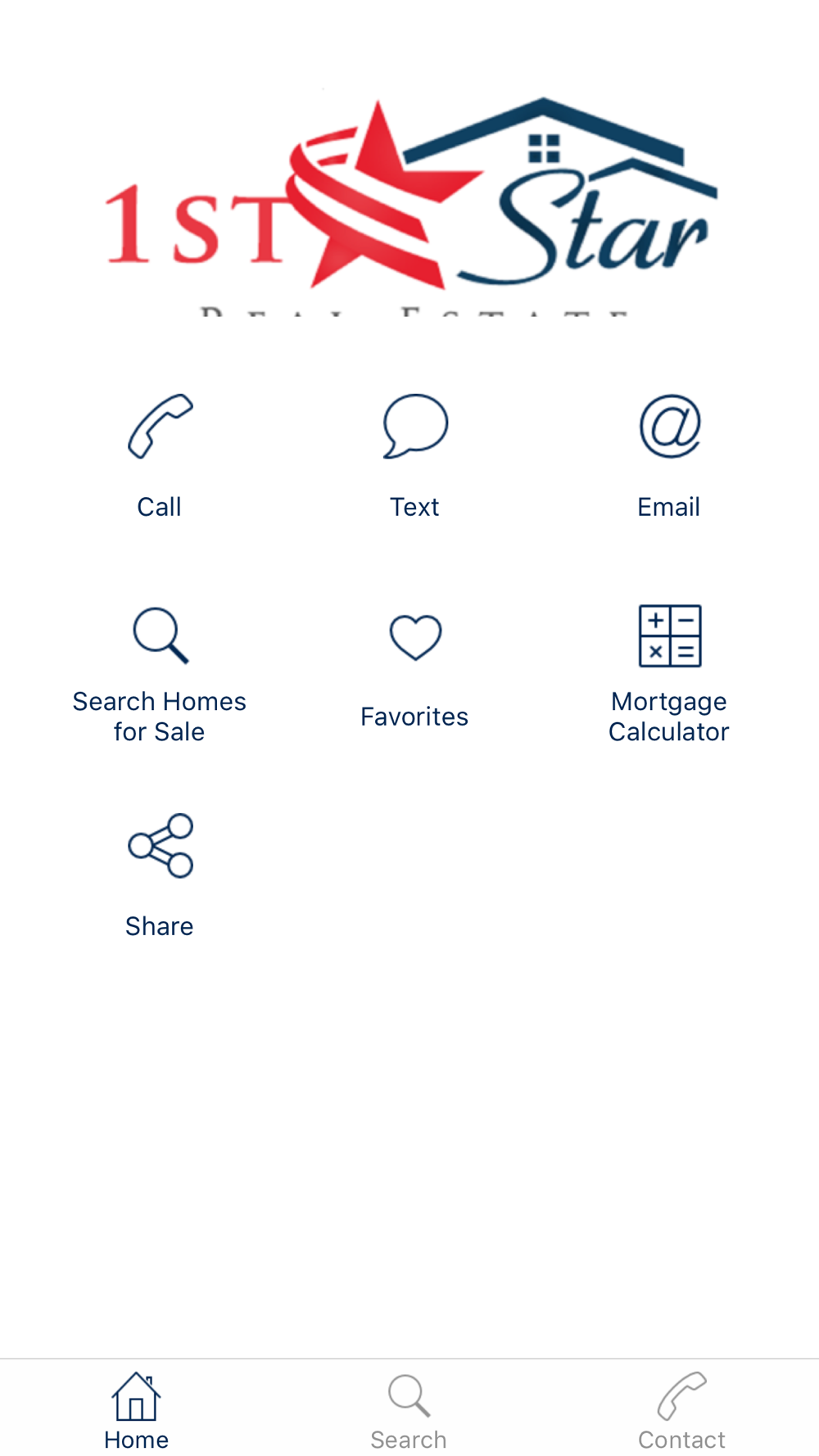Tap the Call phone button
Screen dimensions: 819x1456
[160, 456]
